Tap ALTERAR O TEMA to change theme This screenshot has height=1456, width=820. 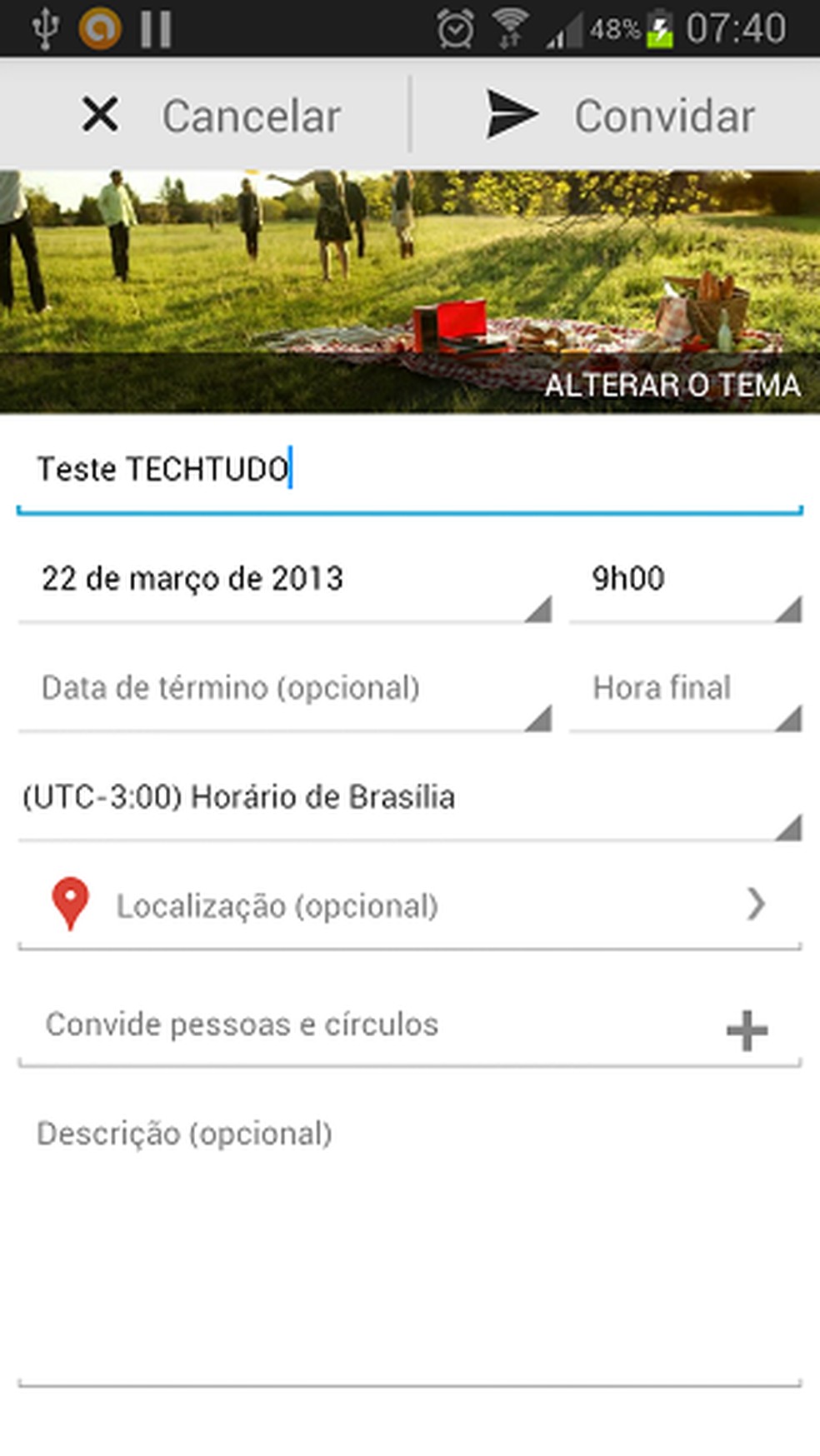pyautogui.click(x=672, y=385)
